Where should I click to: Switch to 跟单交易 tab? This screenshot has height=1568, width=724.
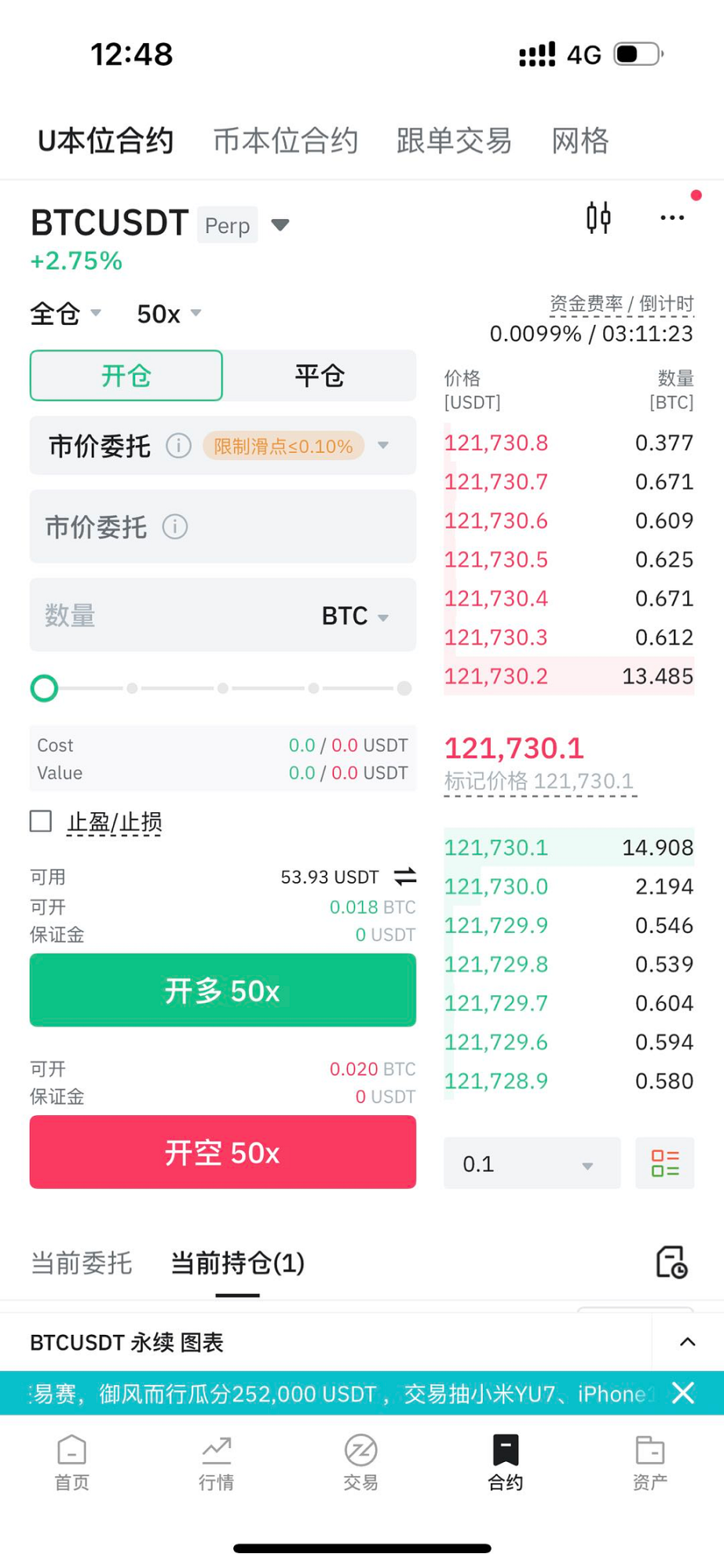point(454,140)
